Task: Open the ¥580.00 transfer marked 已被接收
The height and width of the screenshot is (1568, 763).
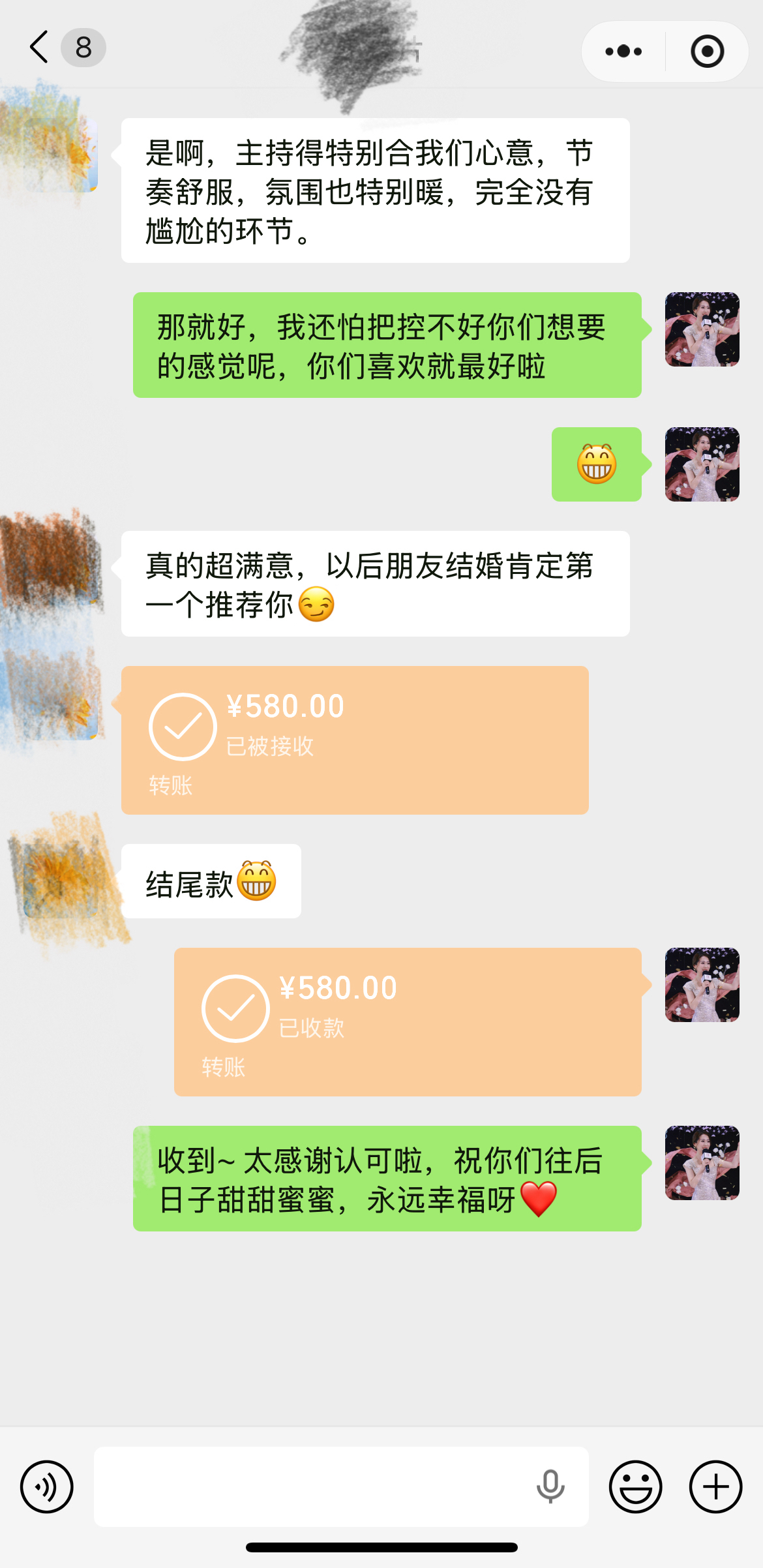Action: coord(355,740)
